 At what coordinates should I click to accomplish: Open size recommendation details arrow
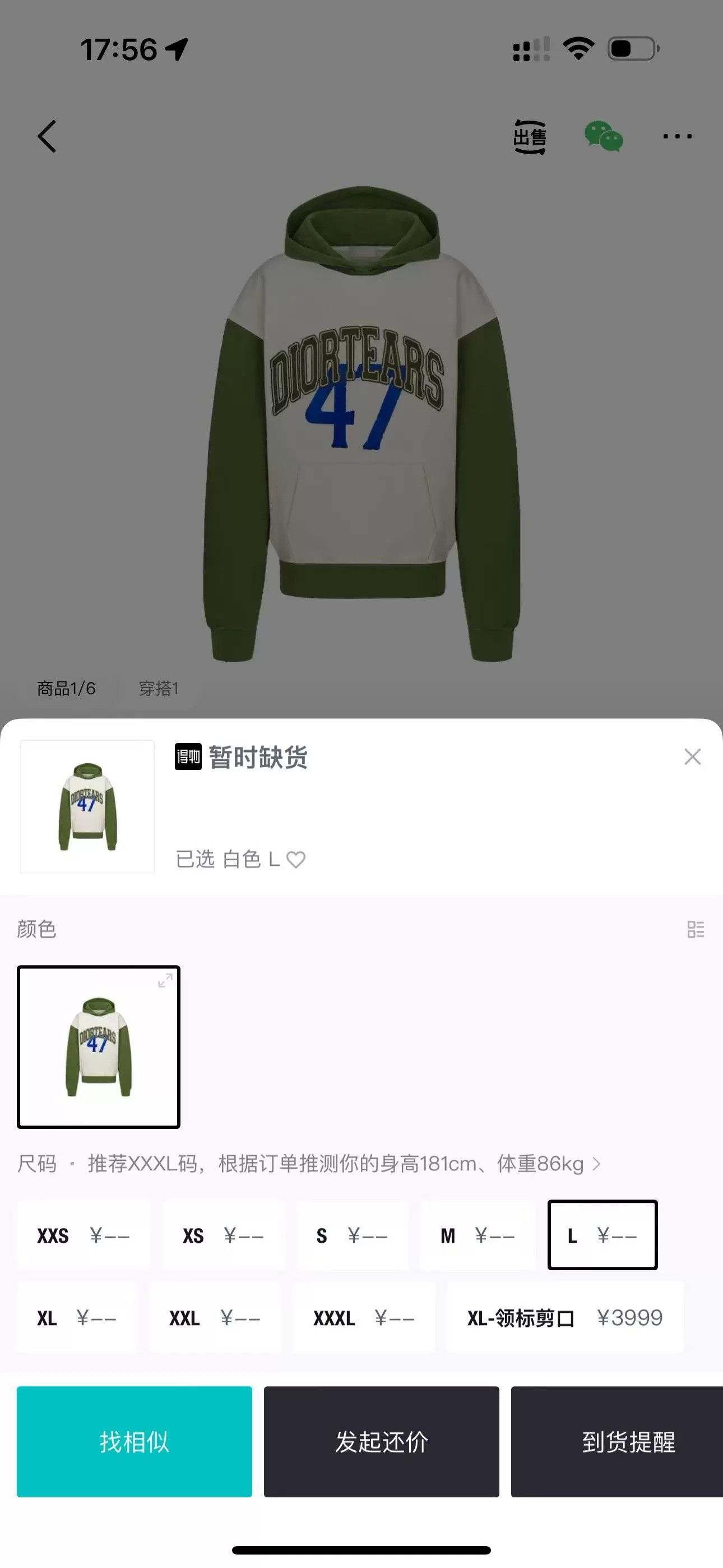click(x=596, y=1164)
